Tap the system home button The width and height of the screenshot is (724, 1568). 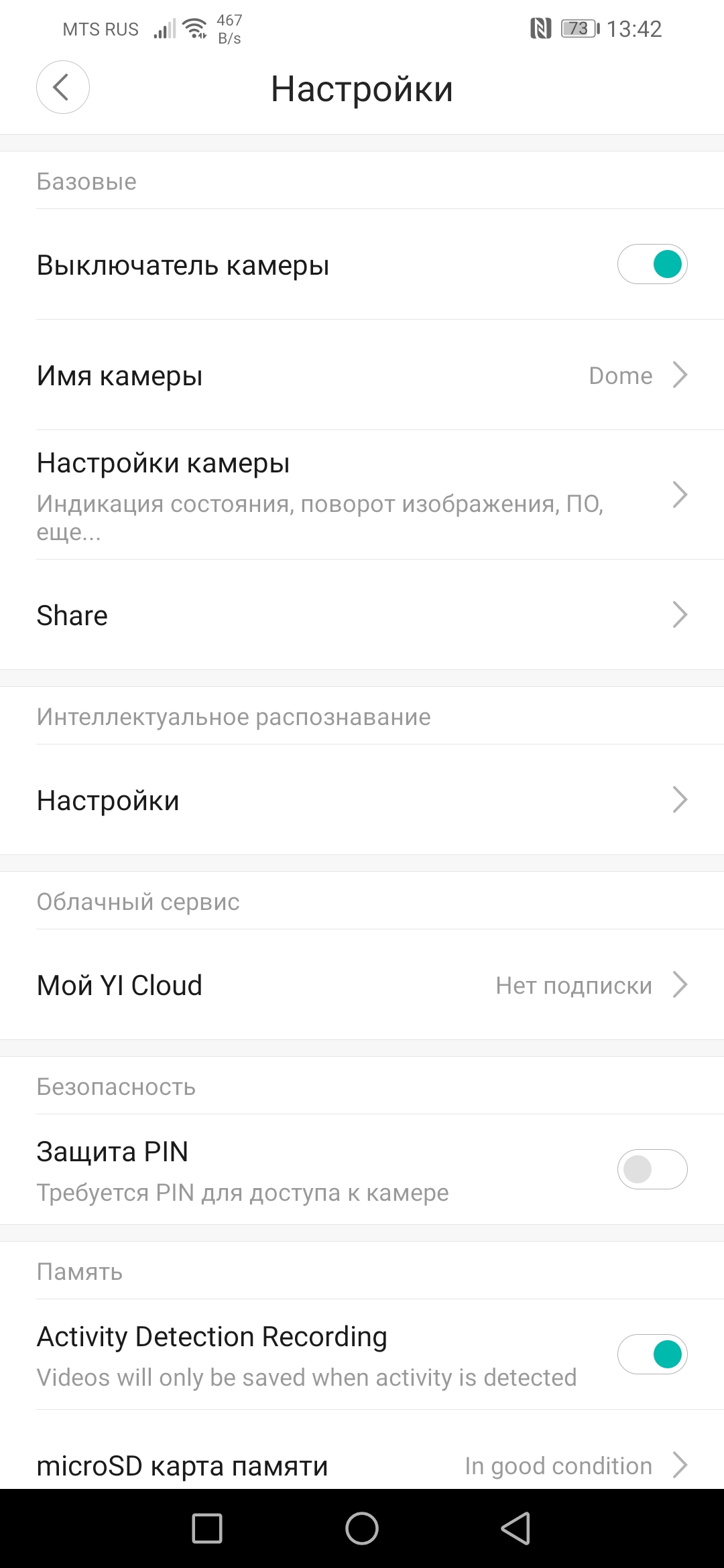tap(362, 1528)
